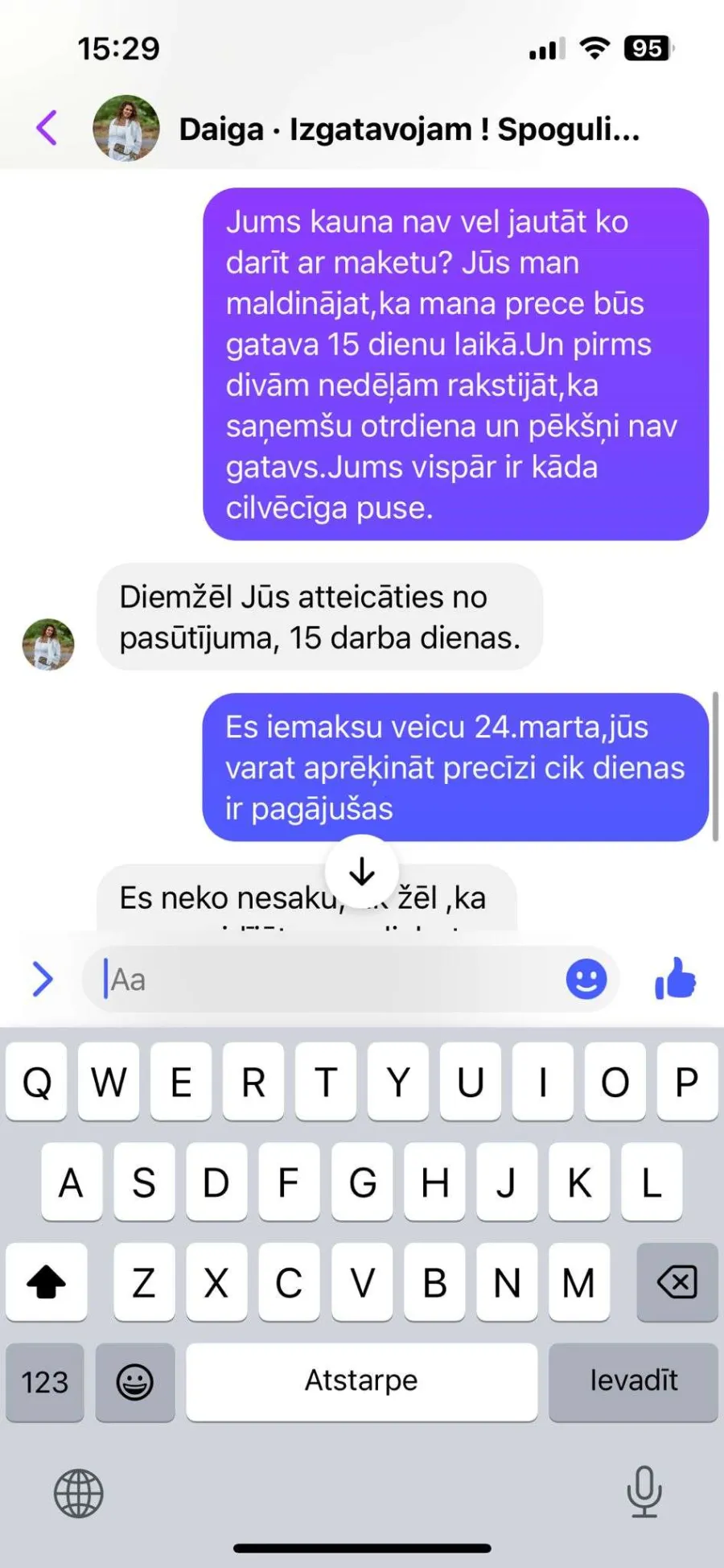Jump to the latest message with the down arrow

pyautogui.click(x=362, y=871)
